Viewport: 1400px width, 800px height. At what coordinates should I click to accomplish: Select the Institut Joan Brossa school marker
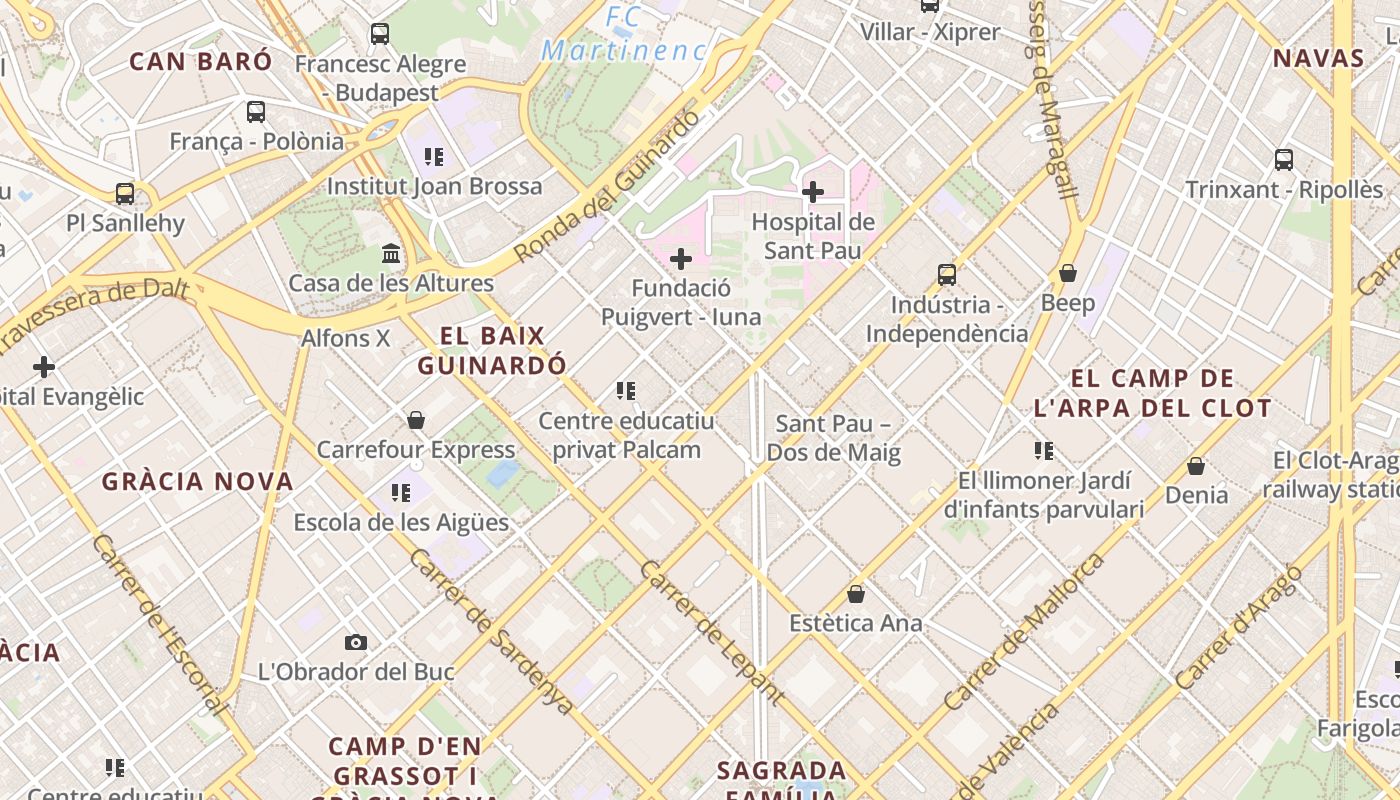pos(434,156)
